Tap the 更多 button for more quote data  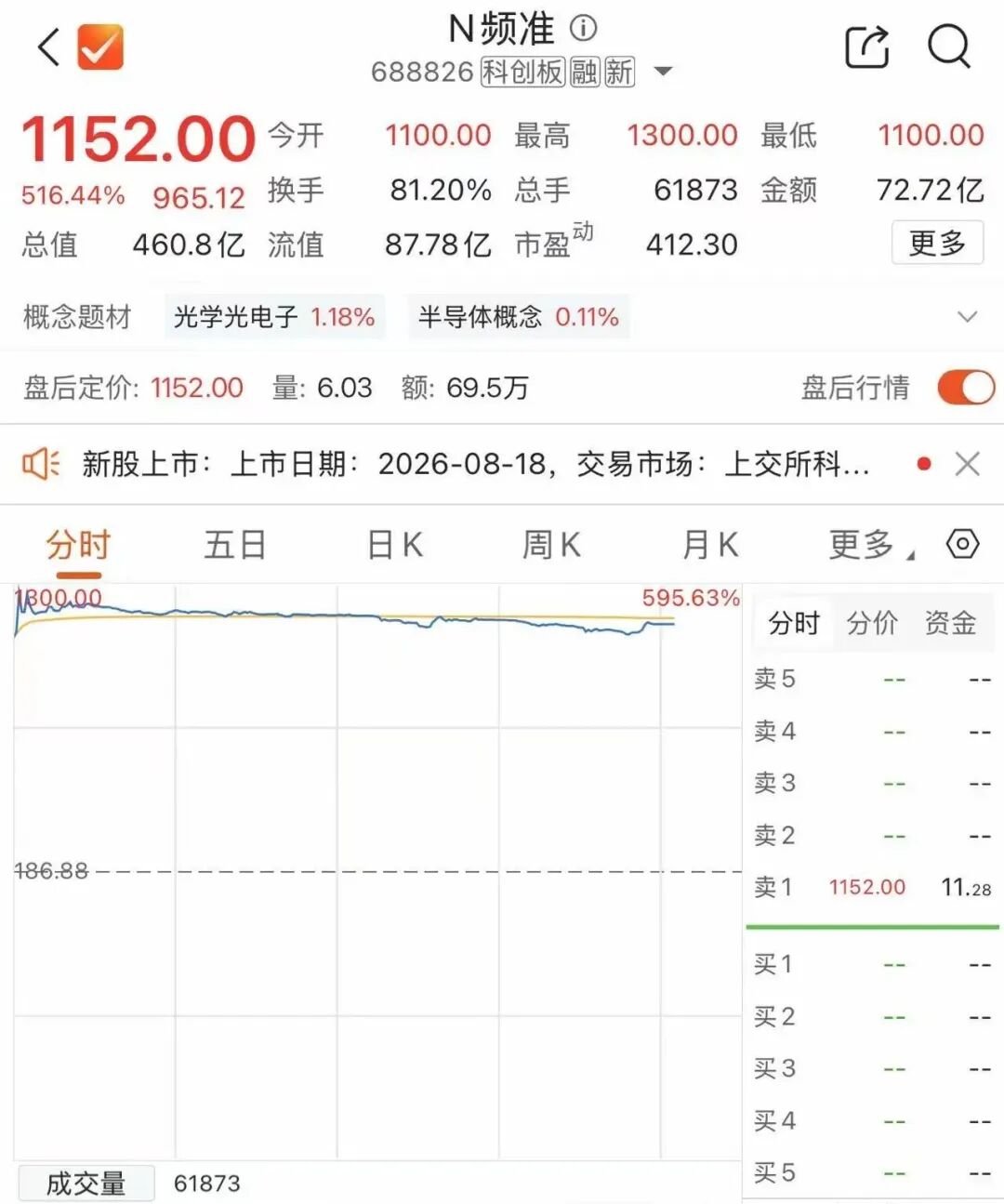[x=937, y=243]
